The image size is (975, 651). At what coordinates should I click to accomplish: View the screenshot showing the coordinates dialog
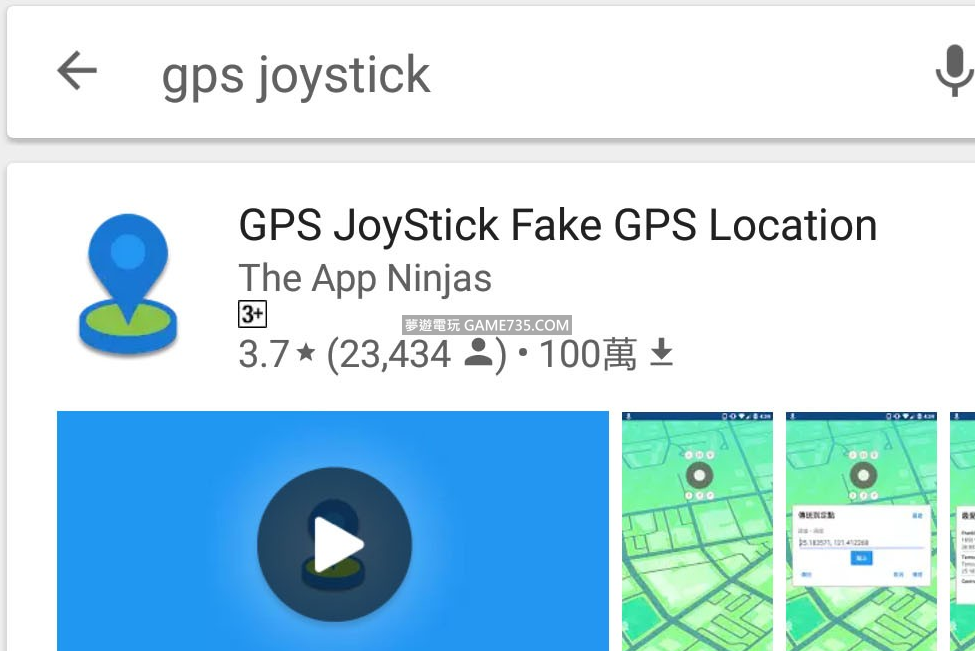pos(861,530)
